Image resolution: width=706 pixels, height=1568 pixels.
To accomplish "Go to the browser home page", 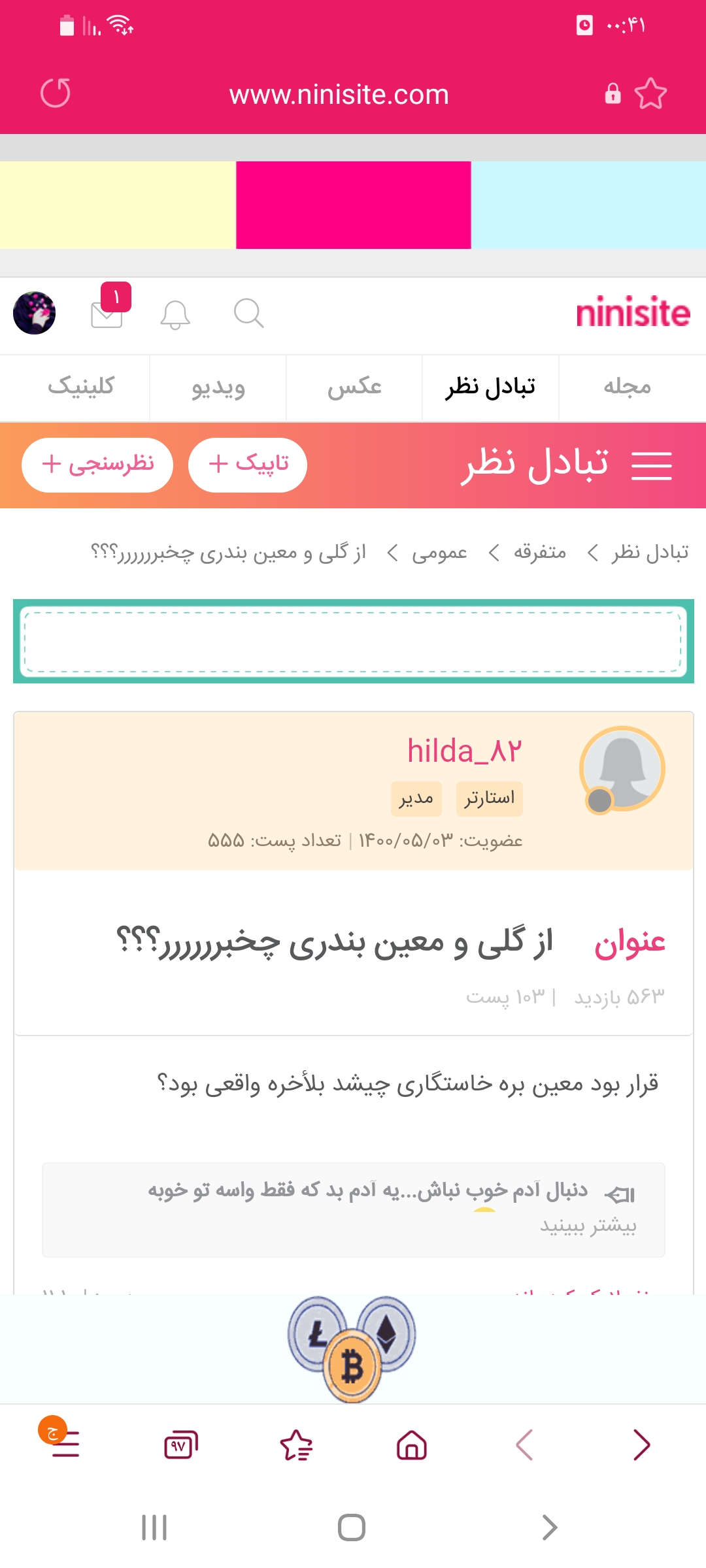I will pos(412,1445).
